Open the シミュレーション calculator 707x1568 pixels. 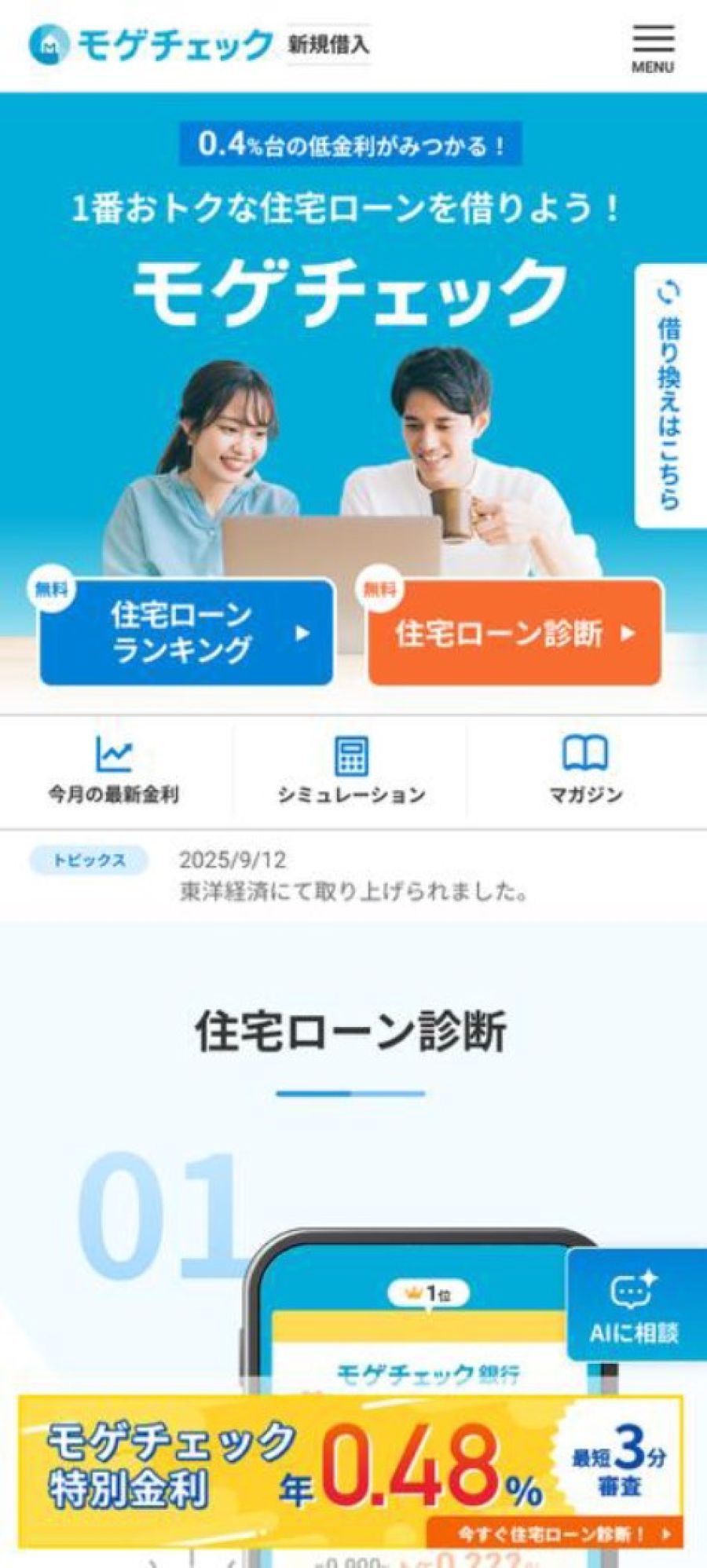pyautogui.click(x=351, y=771)
